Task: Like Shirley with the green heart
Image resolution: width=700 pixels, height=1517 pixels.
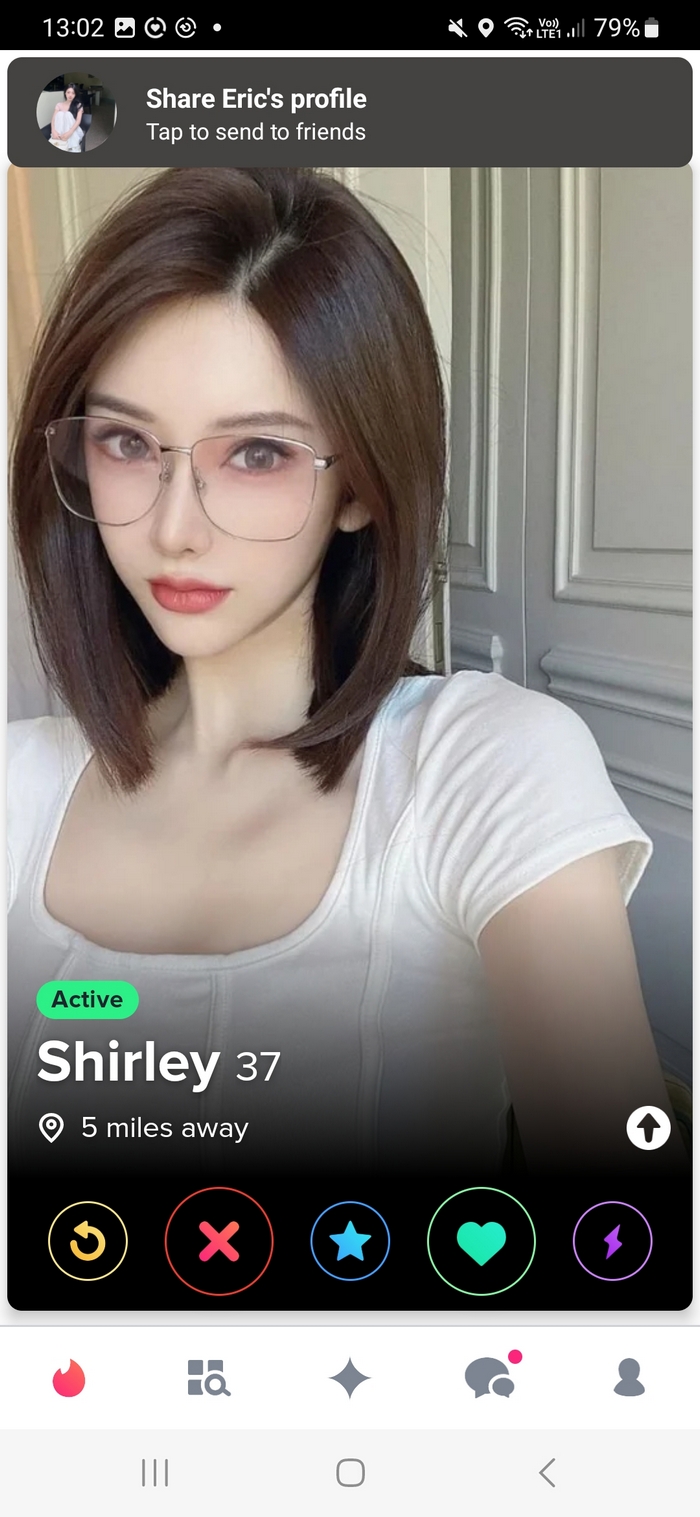Action: click(481, 1241)
